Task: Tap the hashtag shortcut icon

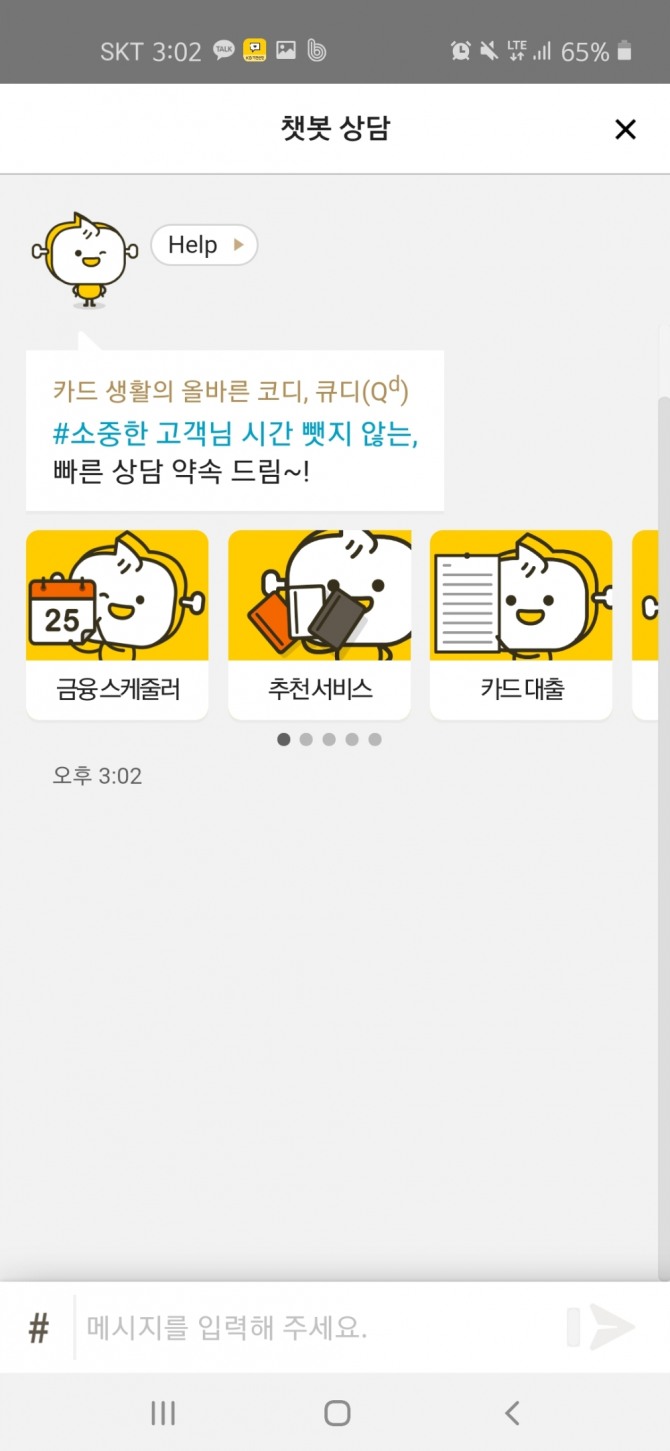Action: [38, 1328]
